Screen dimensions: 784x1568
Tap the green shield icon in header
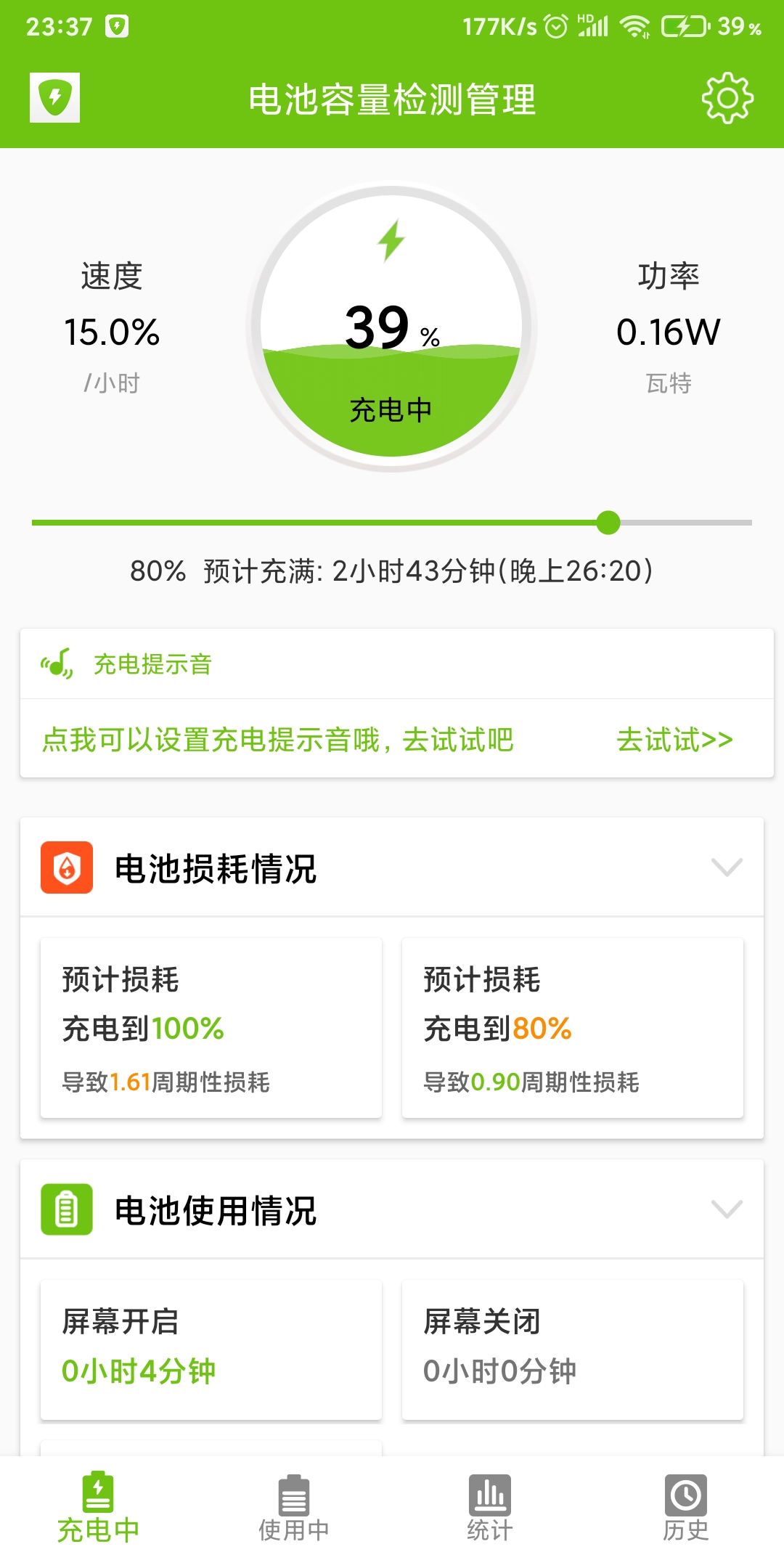55,98
